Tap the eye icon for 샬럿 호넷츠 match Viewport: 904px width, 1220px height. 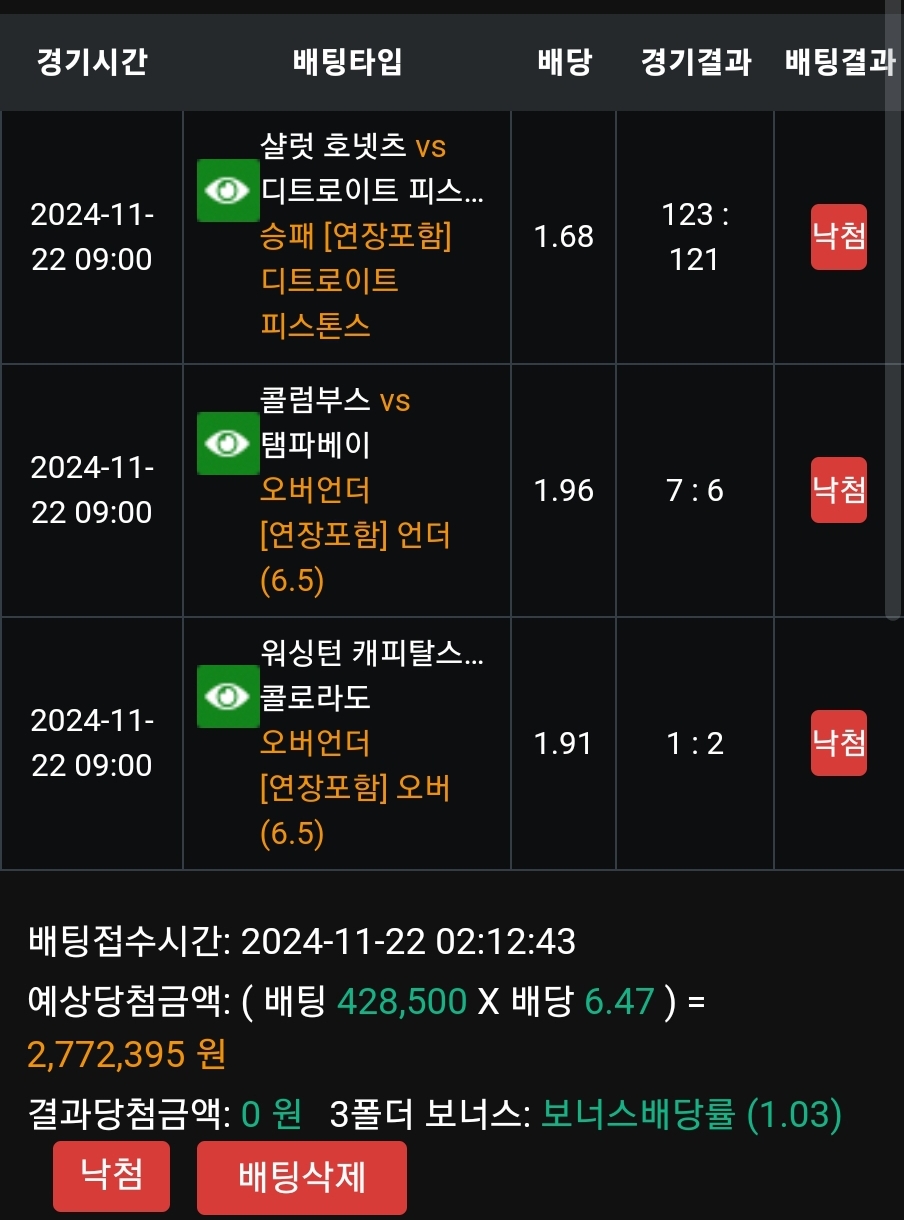point(228,190)
